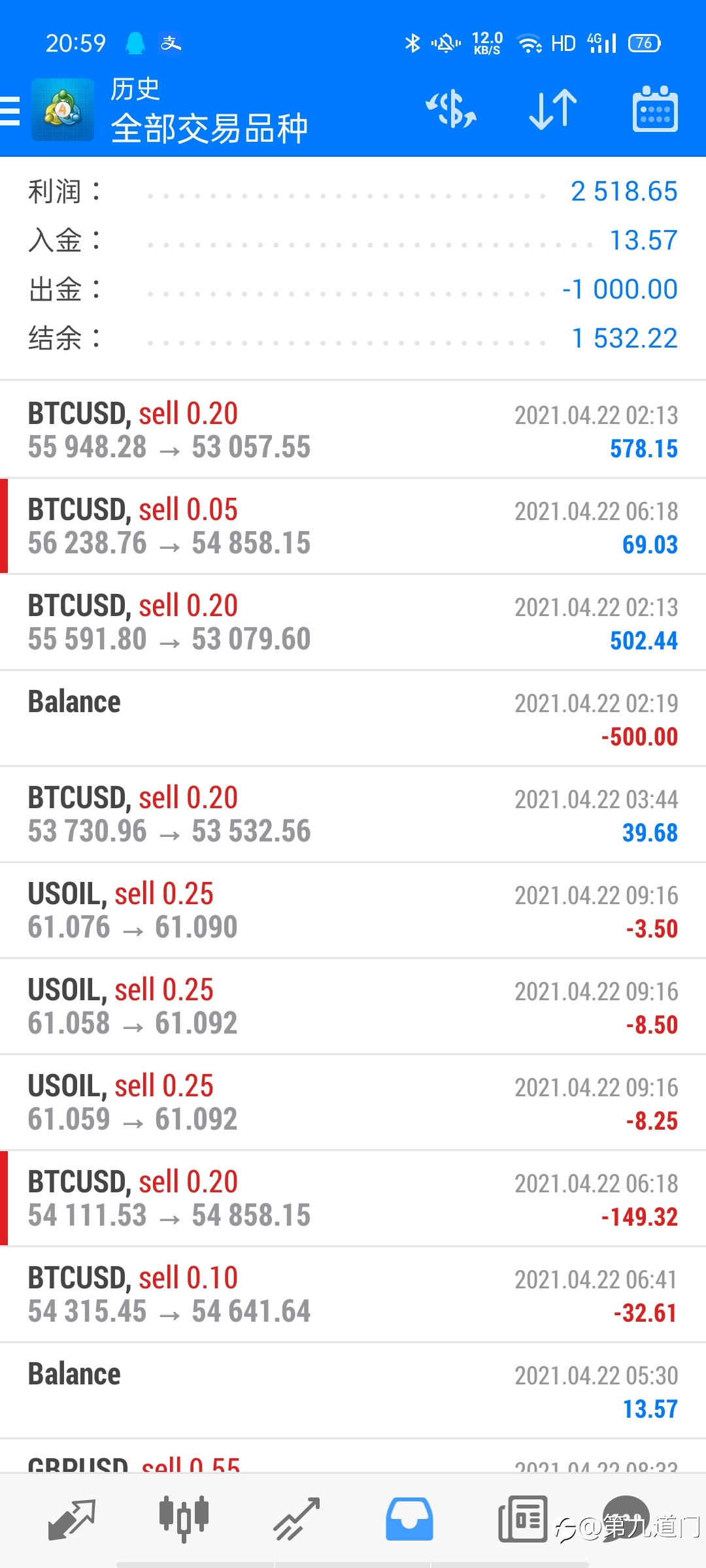
Task: Open the symbol filter dollar icon
Action: (x=452, y=109)
